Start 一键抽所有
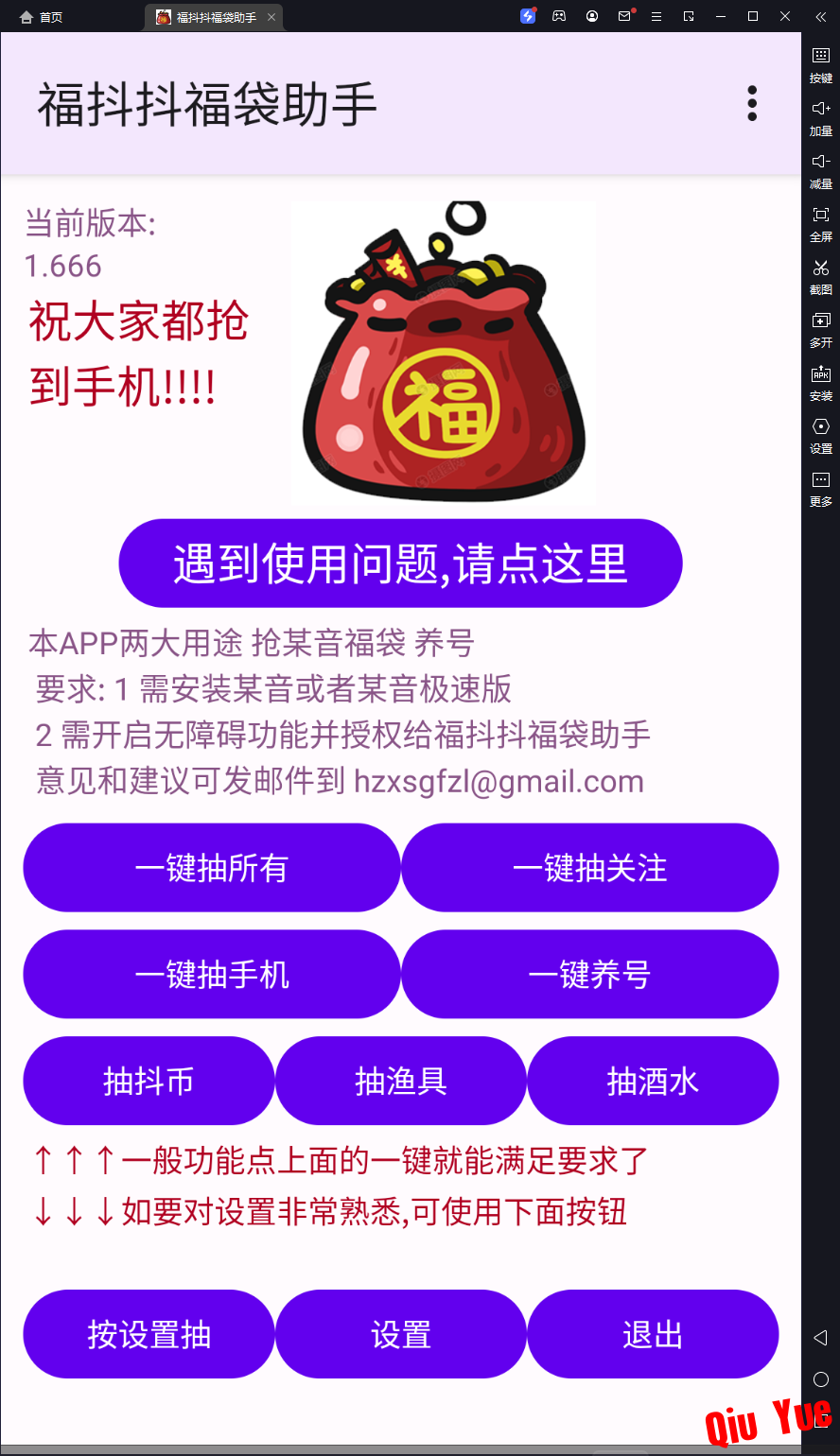 [x=212, y=868]
